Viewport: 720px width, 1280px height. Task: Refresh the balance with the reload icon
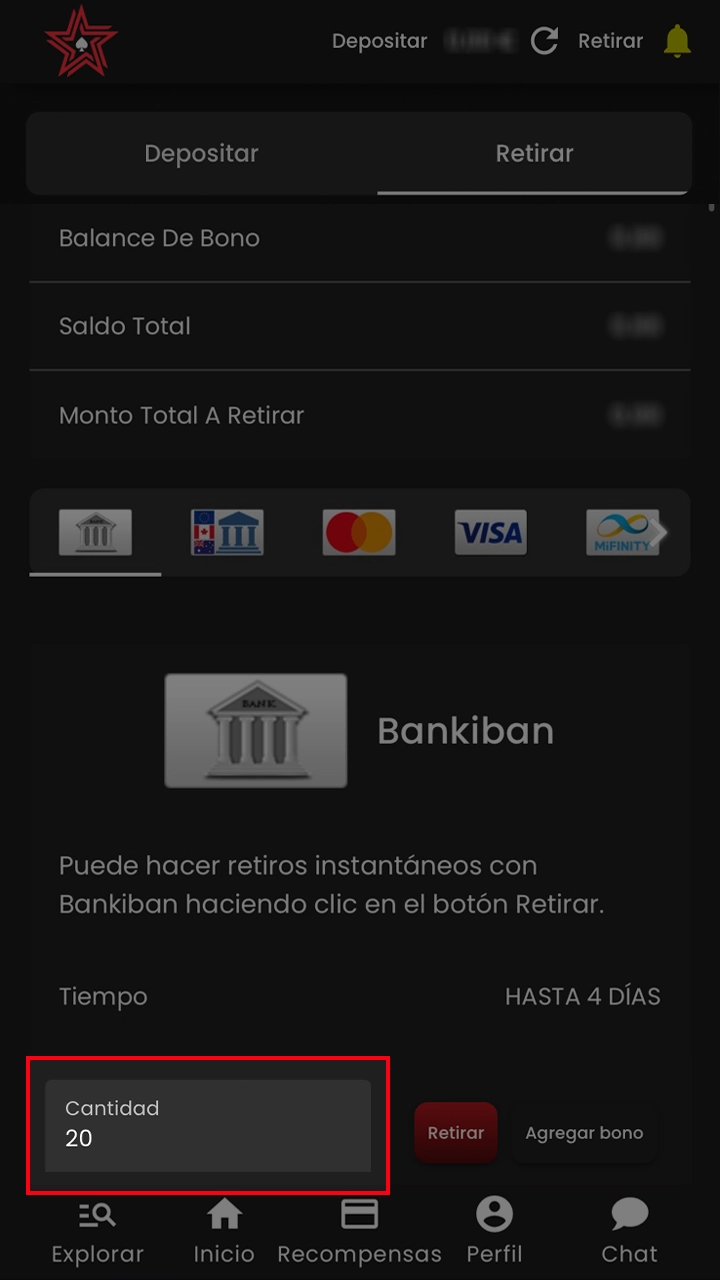pyautogui.click(x=544, y=41)
